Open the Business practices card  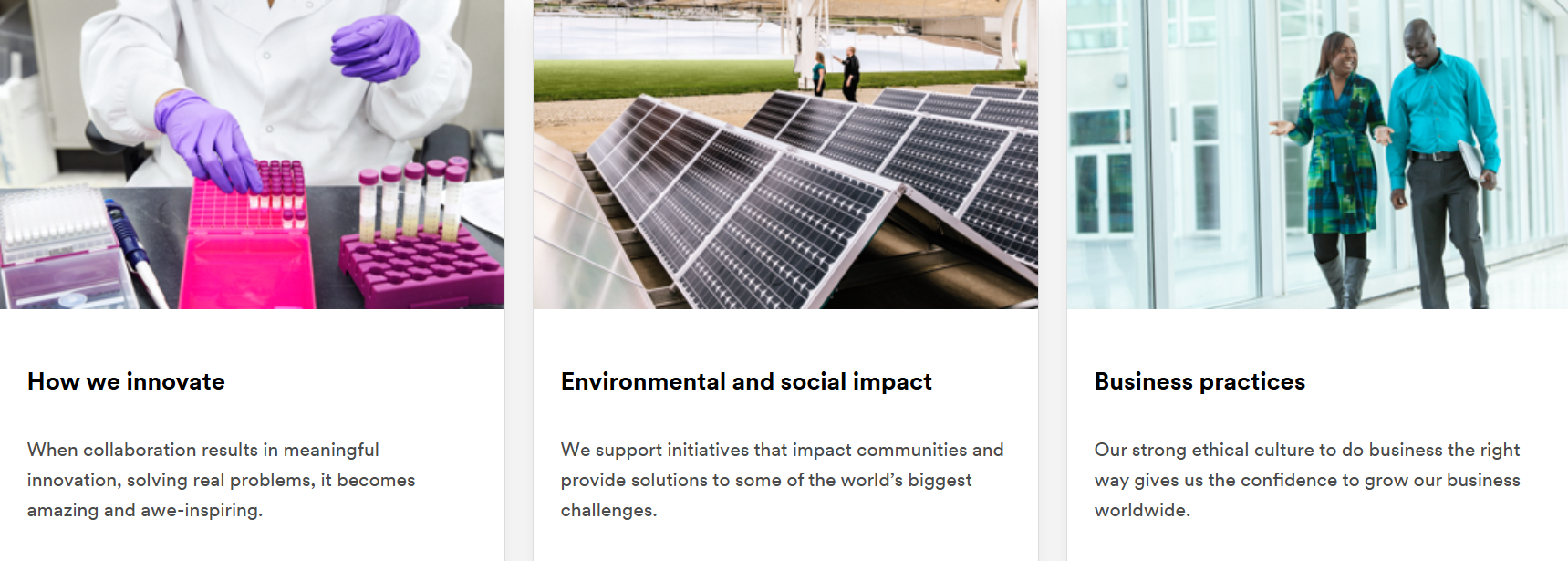(x=1199, y=381)
